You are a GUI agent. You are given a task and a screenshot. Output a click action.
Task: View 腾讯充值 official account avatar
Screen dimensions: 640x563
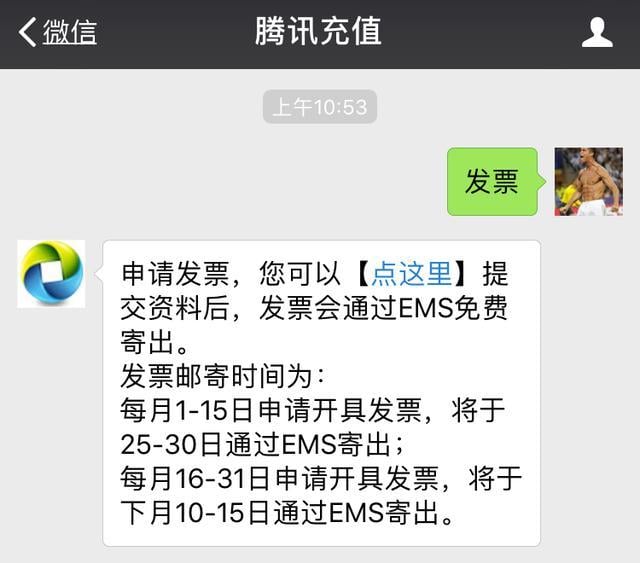(51, 273)
